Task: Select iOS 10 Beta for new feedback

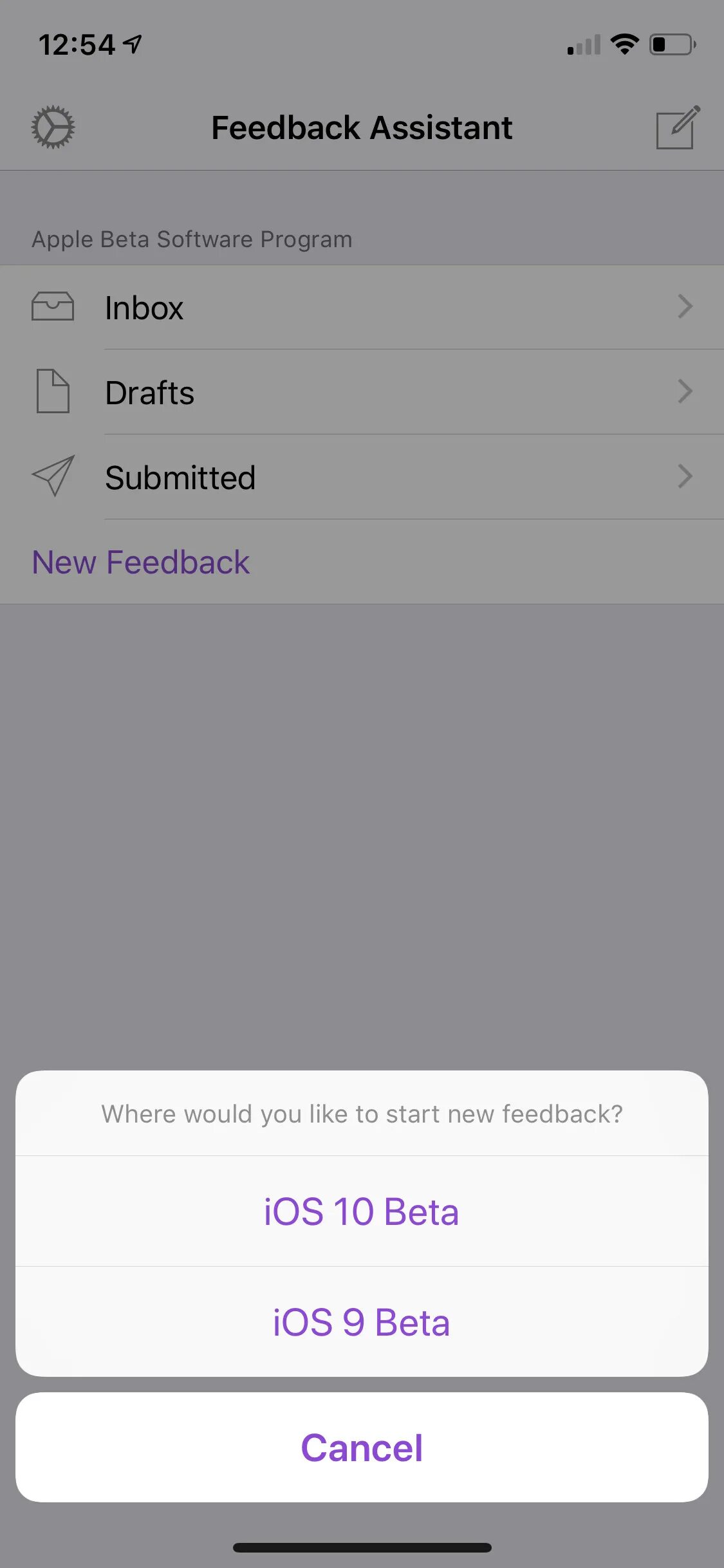Action: (362, 1211)
